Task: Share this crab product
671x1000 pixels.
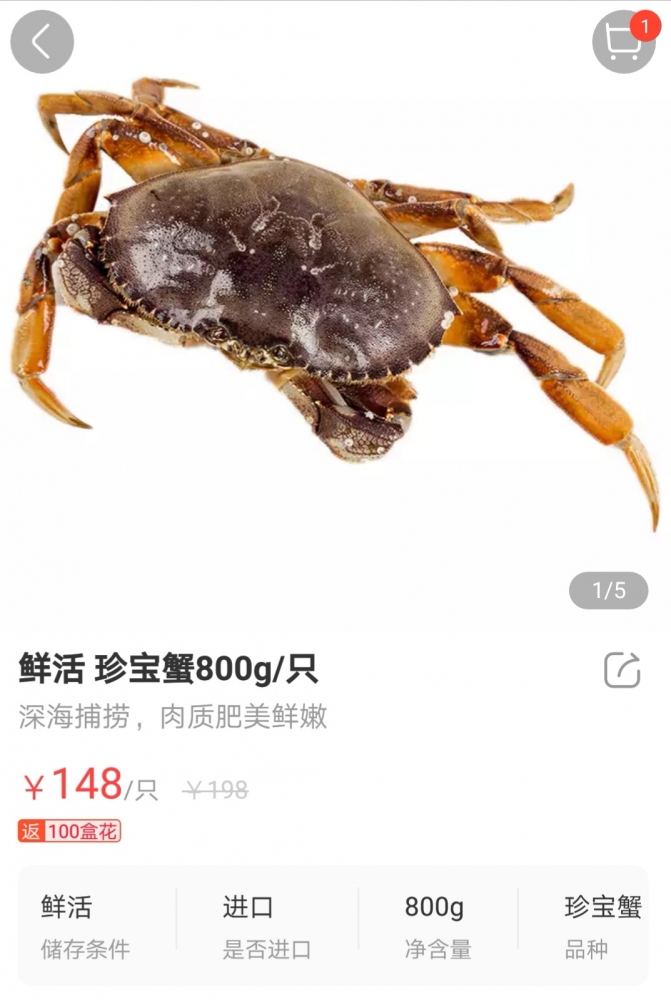Action: [621, 670]
